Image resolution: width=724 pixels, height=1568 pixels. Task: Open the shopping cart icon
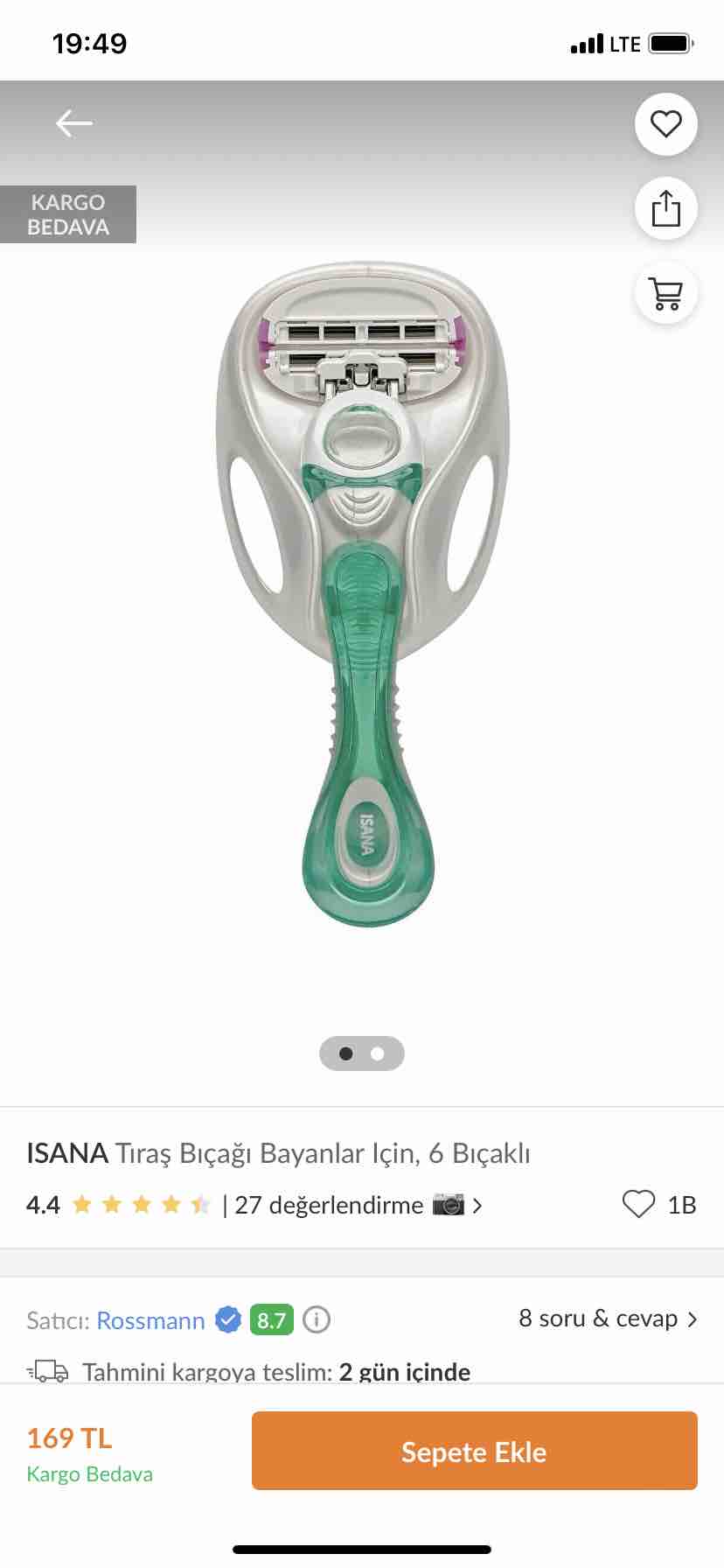coord(665,292)
